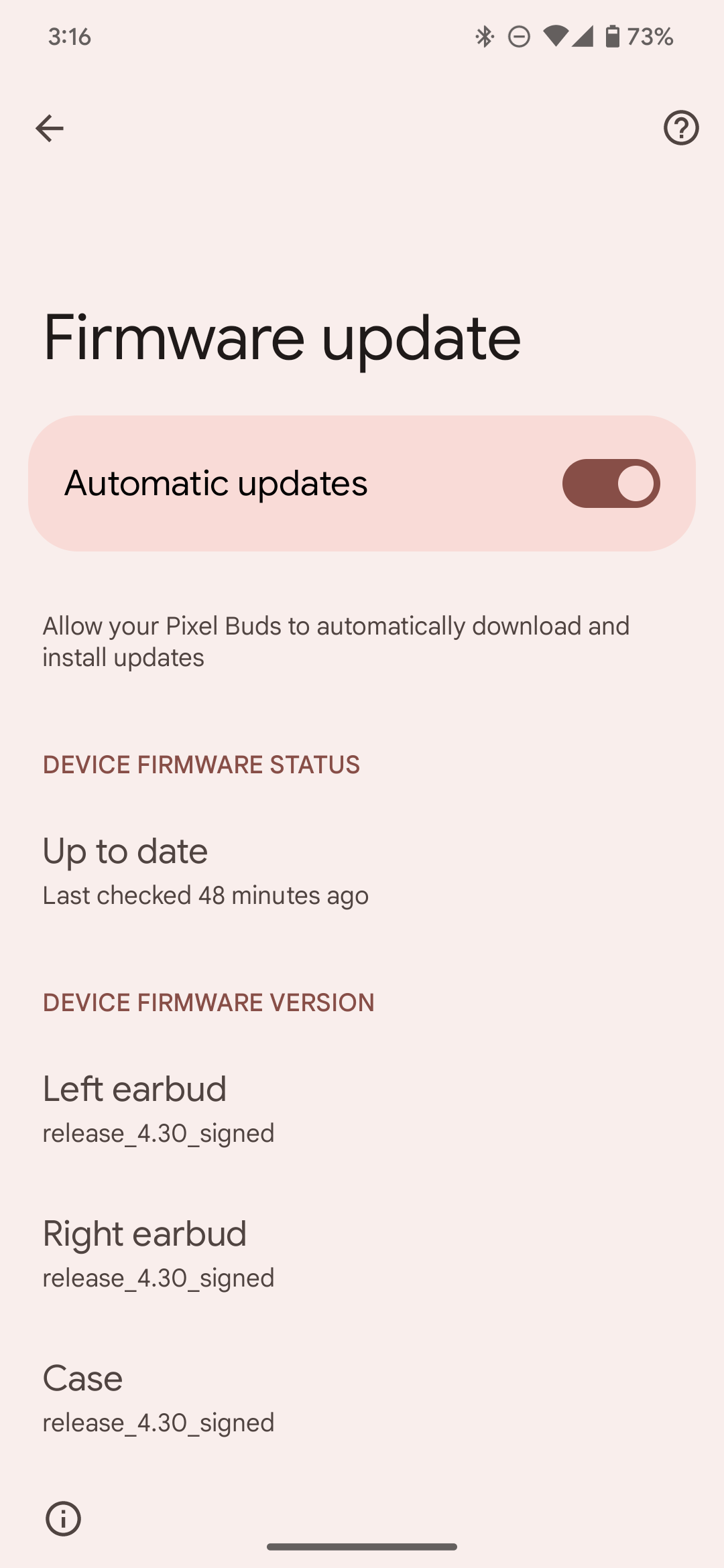Open the help icon
Image resolution: width=724 pixels, height=1568 pixels.
coord(681,128)
